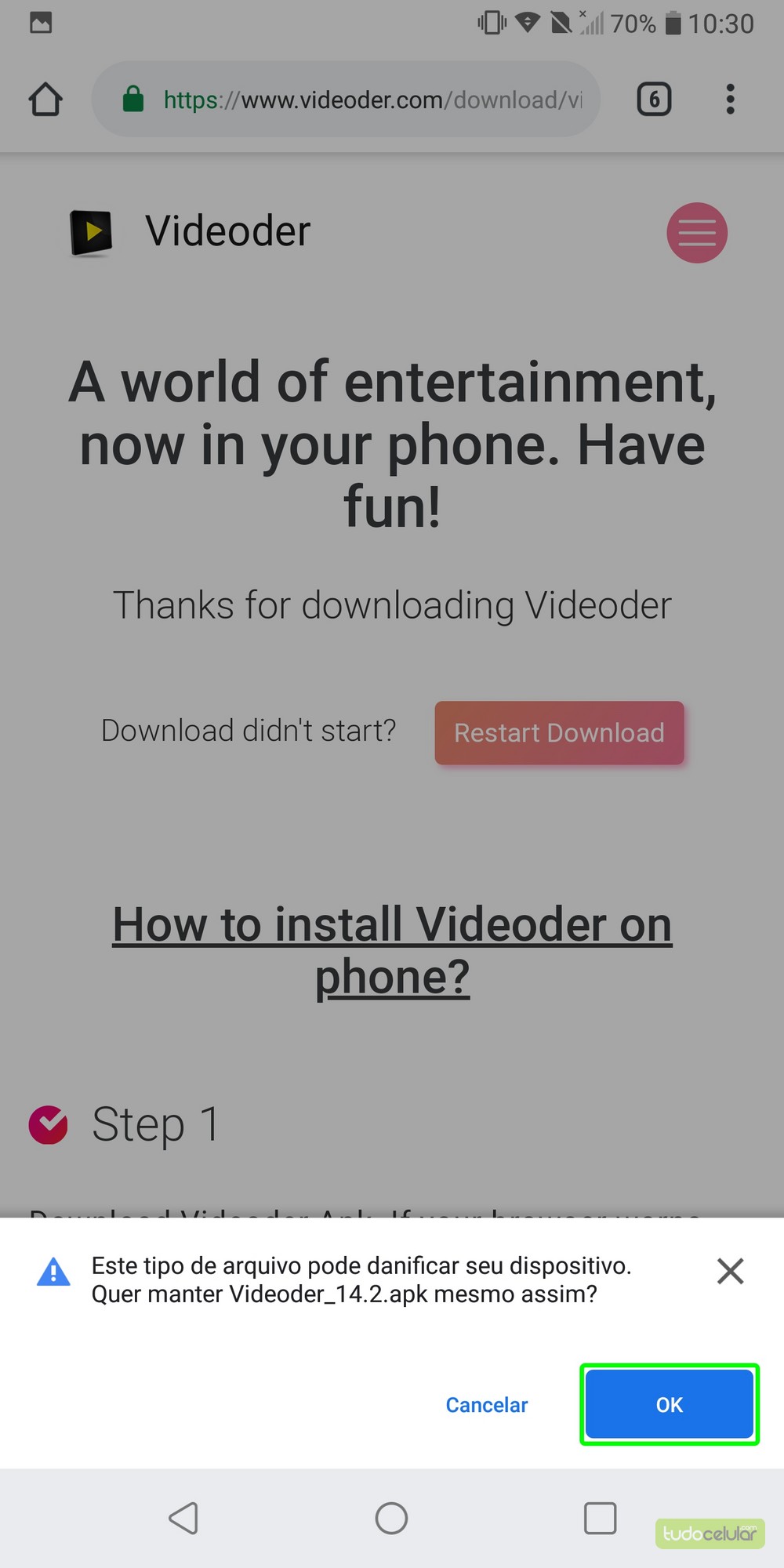This screenshot has height=1568, width=784.
Task: Open the Videoder site hamburger menu
Action: (x=696, y=233)
